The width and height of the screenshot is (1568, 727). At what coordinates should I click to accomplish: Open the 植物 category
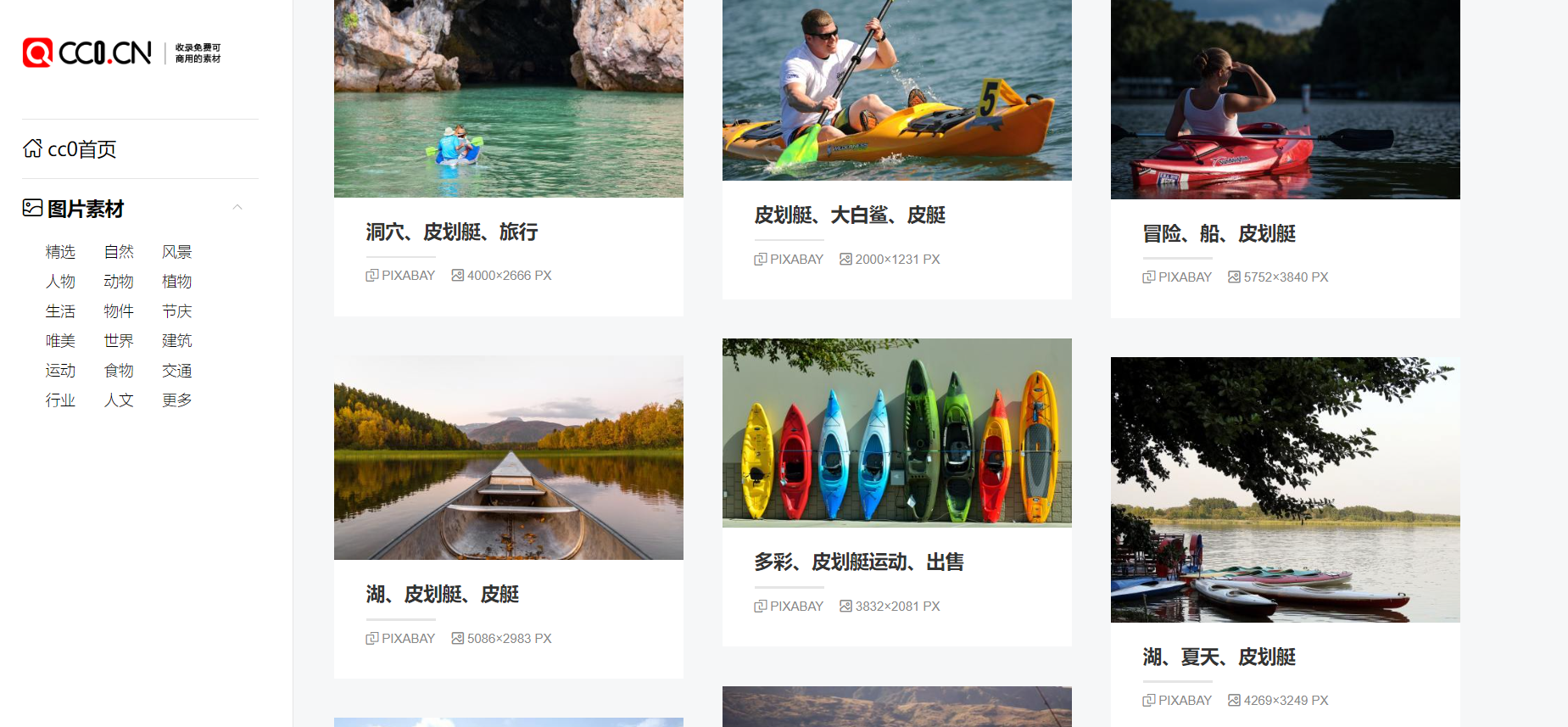176,282
